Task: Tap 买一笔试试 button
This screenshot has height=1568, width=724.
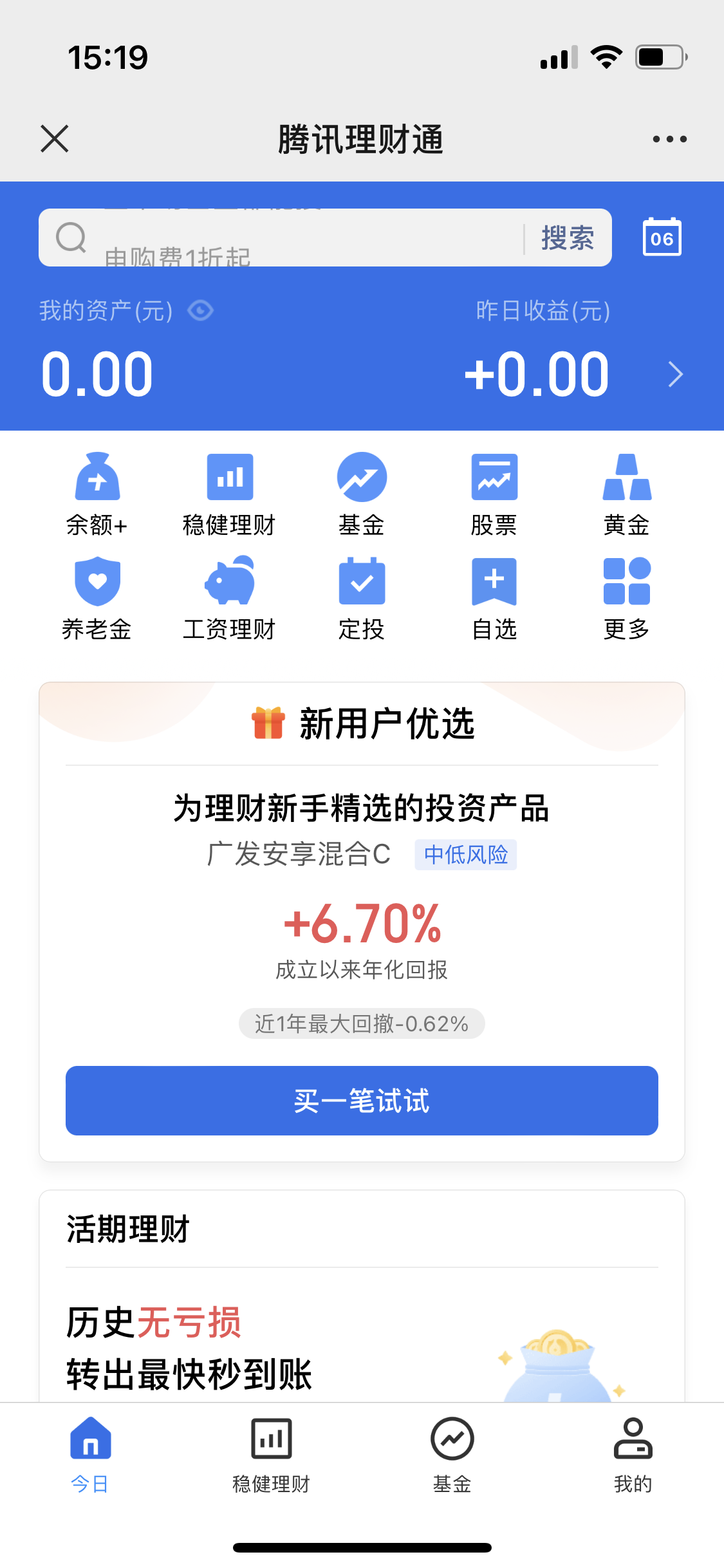Action: tap(362, 1101)
